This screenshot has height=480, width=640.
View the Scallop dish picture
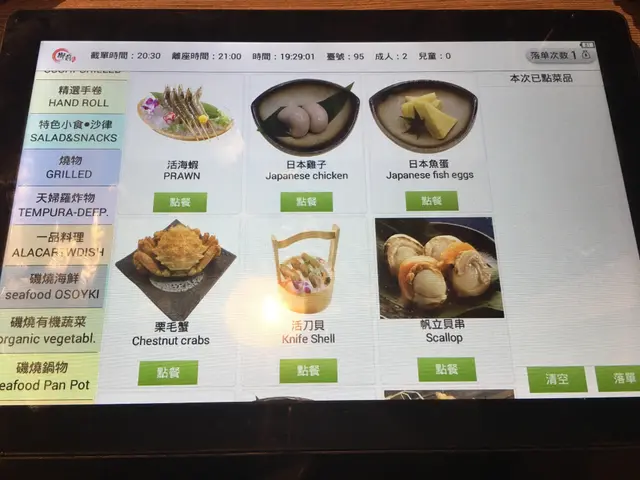pyautogui.click(x=439, y=267)
